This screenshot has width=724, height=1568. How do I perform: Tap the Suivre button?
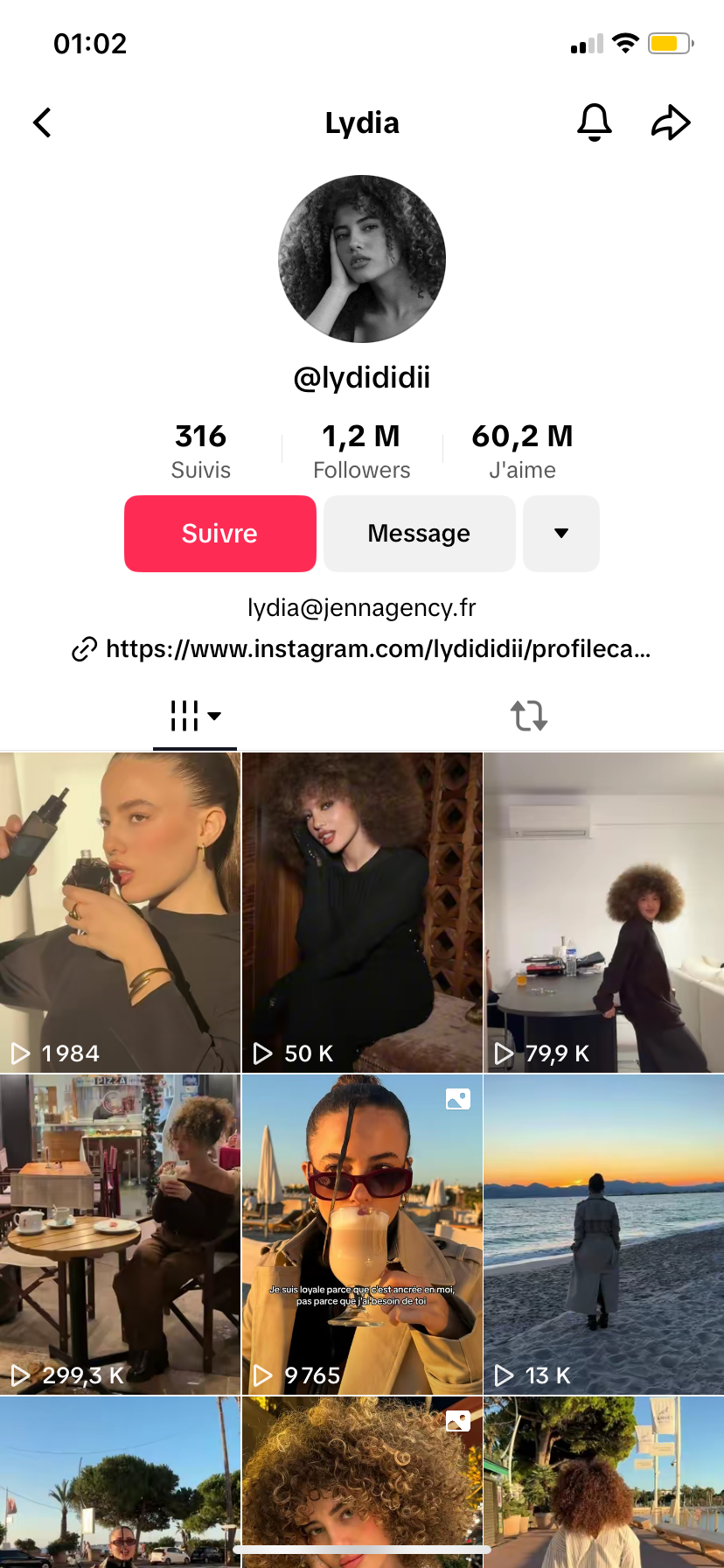click(220, 534)
